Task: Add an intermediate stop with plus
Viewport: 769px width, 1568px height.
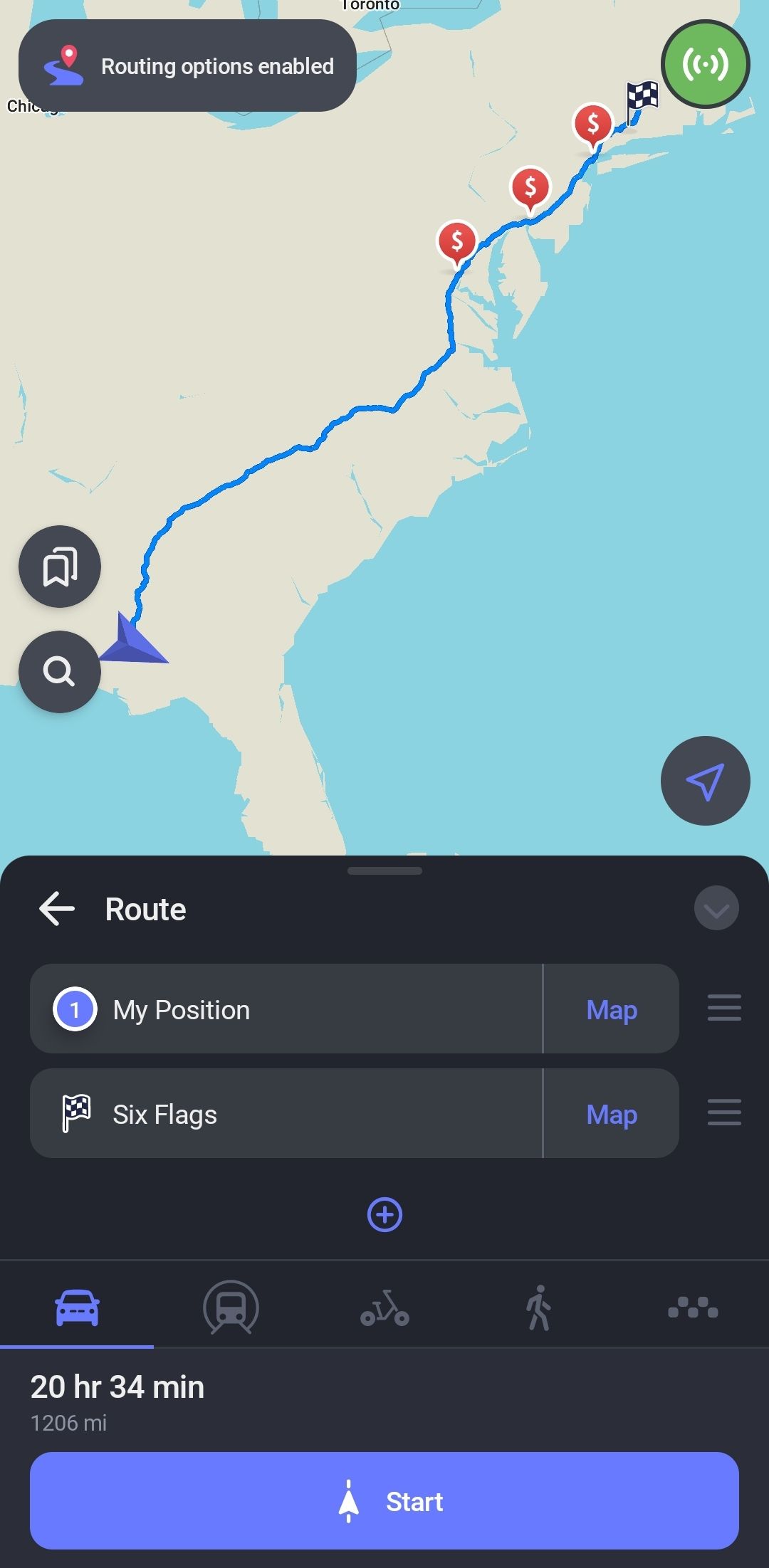Action: (x=384, y=1214)
